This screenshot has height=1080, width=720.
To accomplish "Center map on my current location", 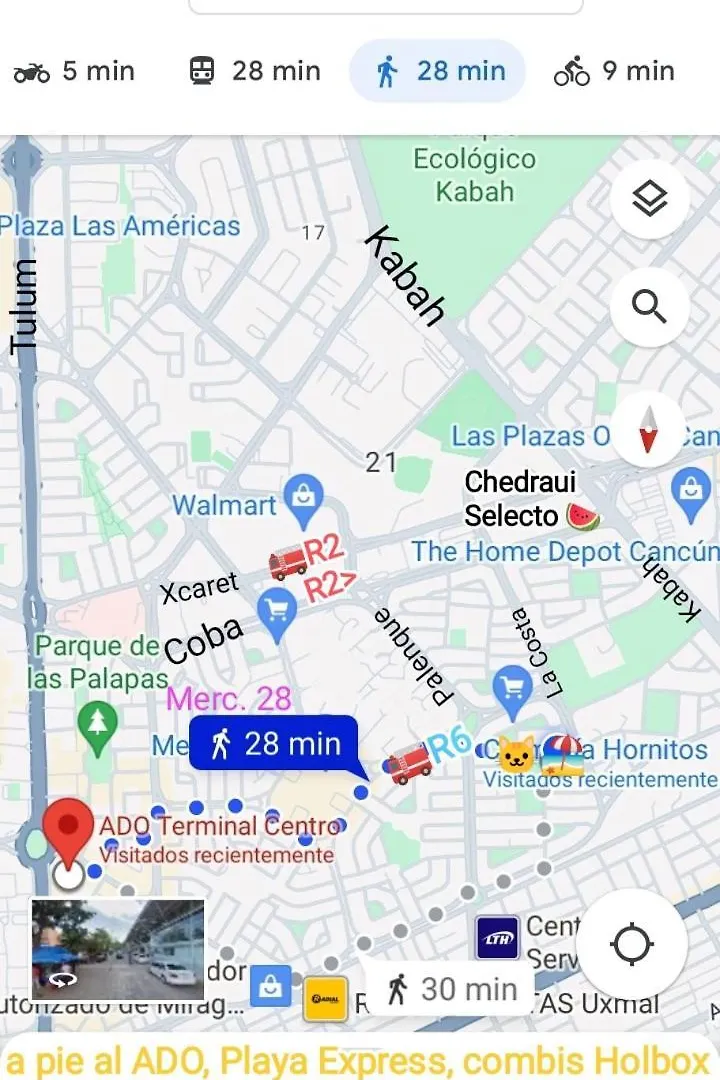I will tap(632, 943).
